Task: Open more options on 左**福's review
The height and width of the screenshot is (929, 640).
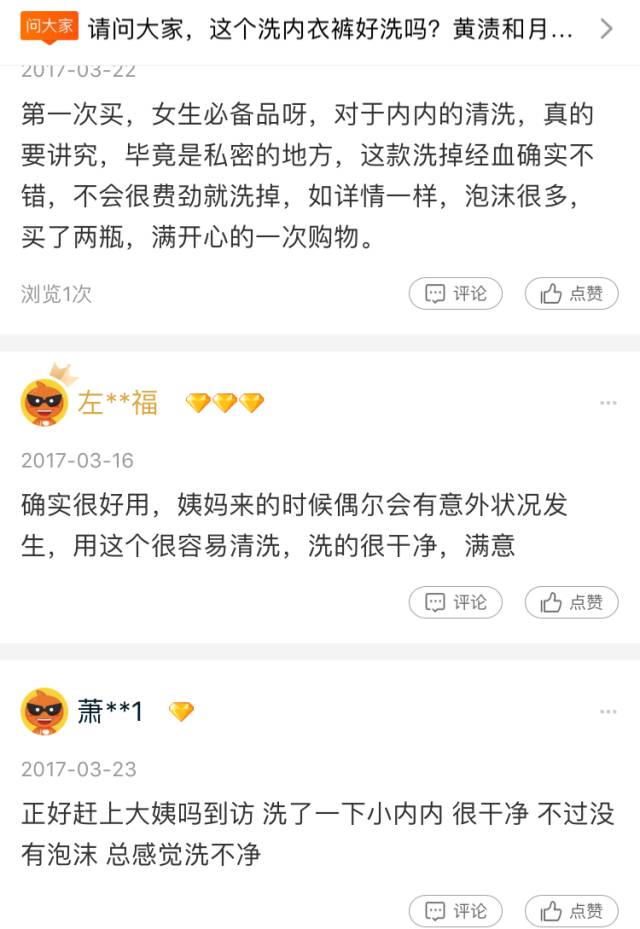Action: (x=608, y=403)
